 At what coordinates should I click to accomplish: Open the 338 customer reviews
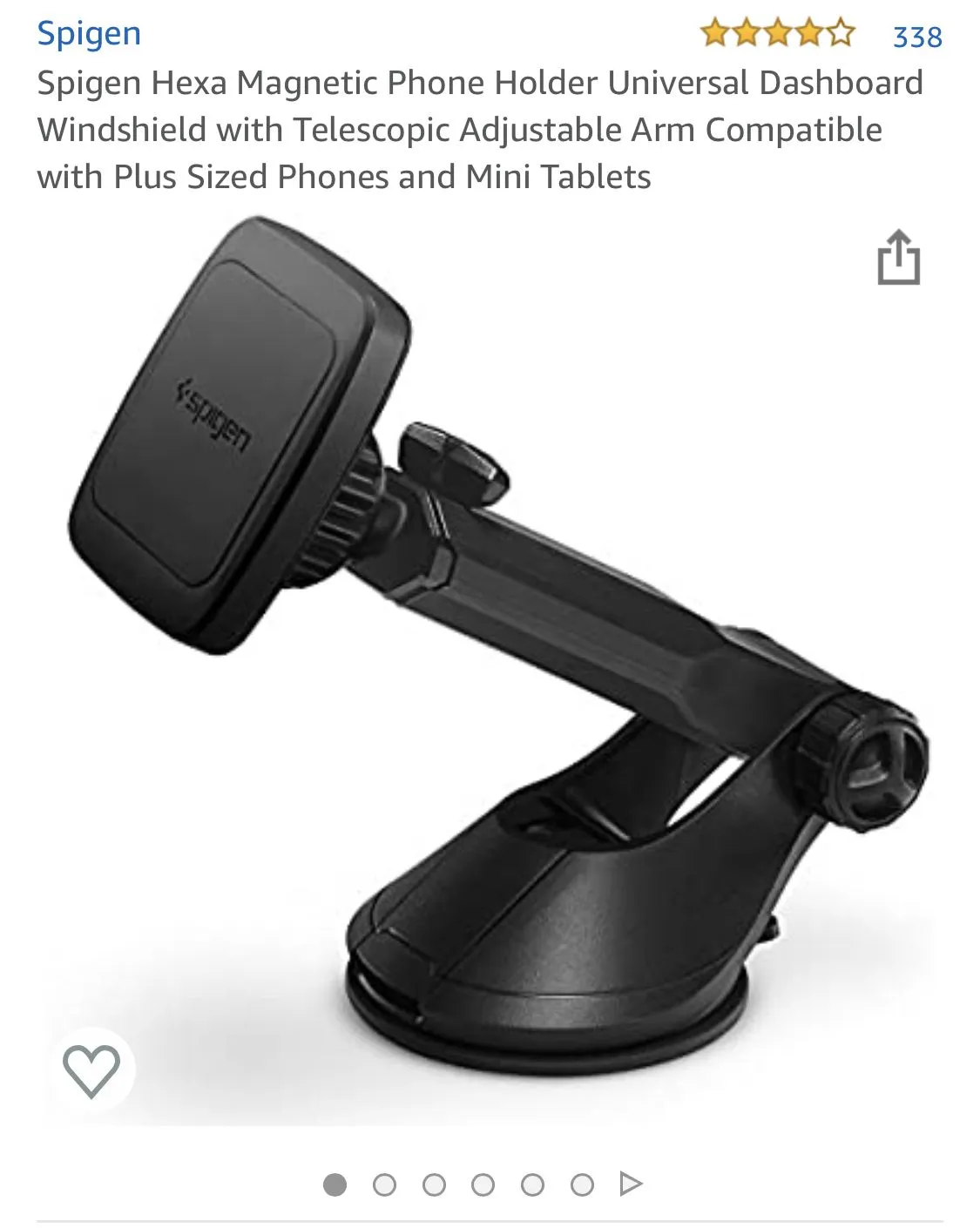click(x=916, y=37)
